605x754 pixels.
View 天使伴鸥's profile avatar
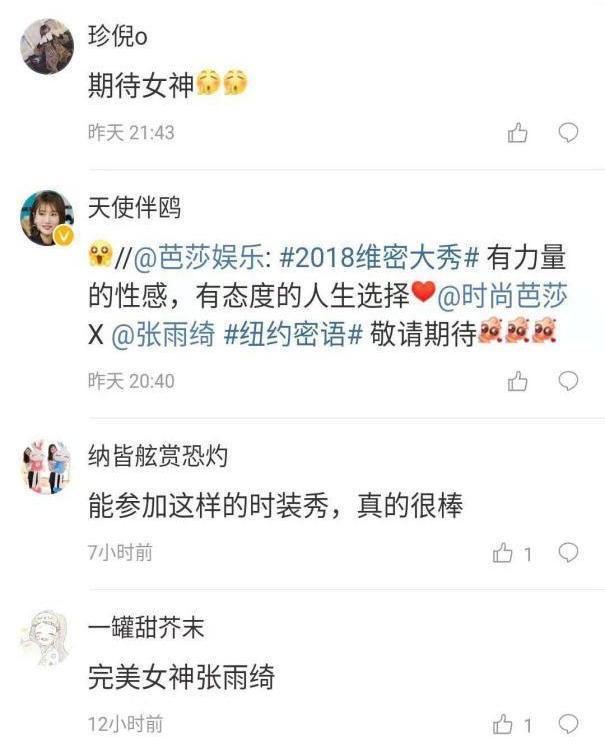[46, 218]
